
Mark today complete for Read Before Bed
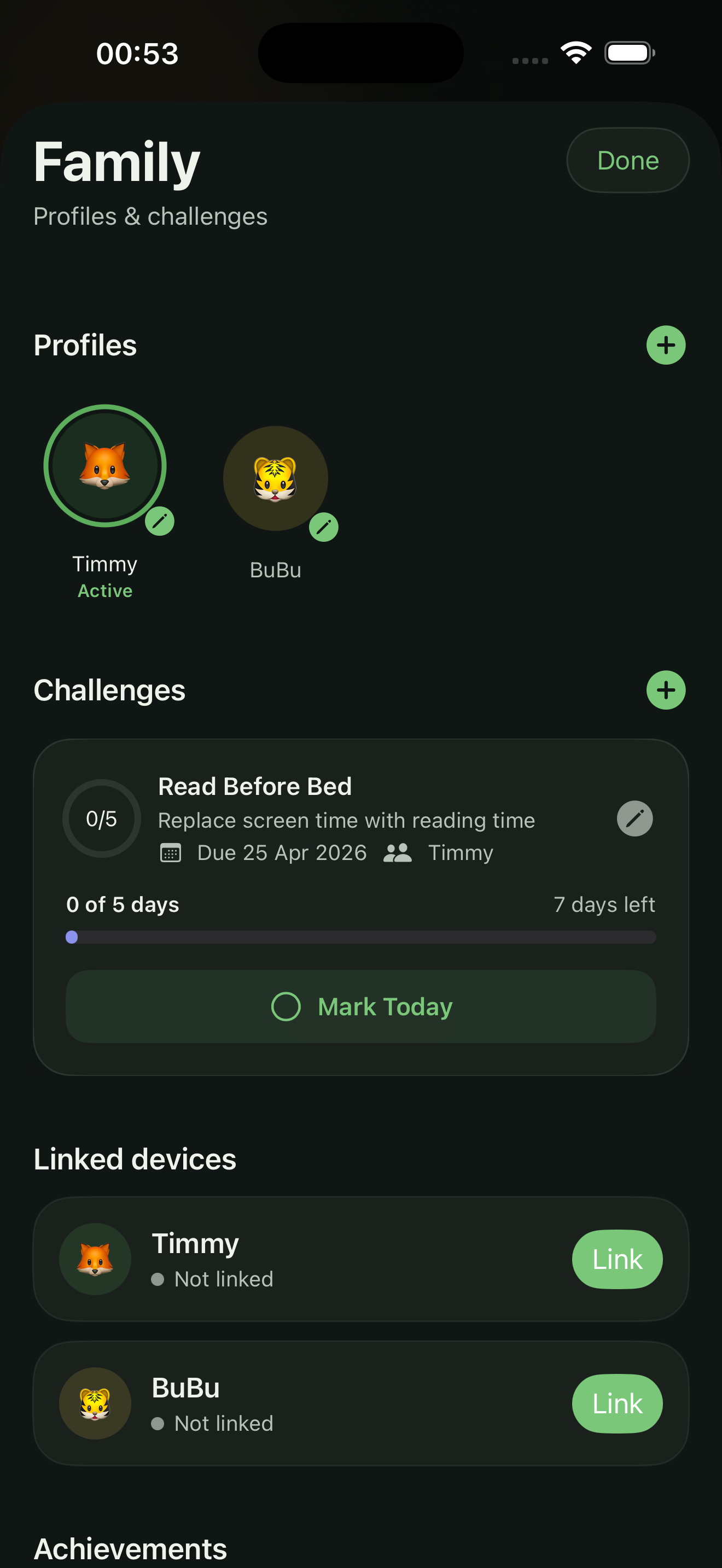tap(361, 1007)
